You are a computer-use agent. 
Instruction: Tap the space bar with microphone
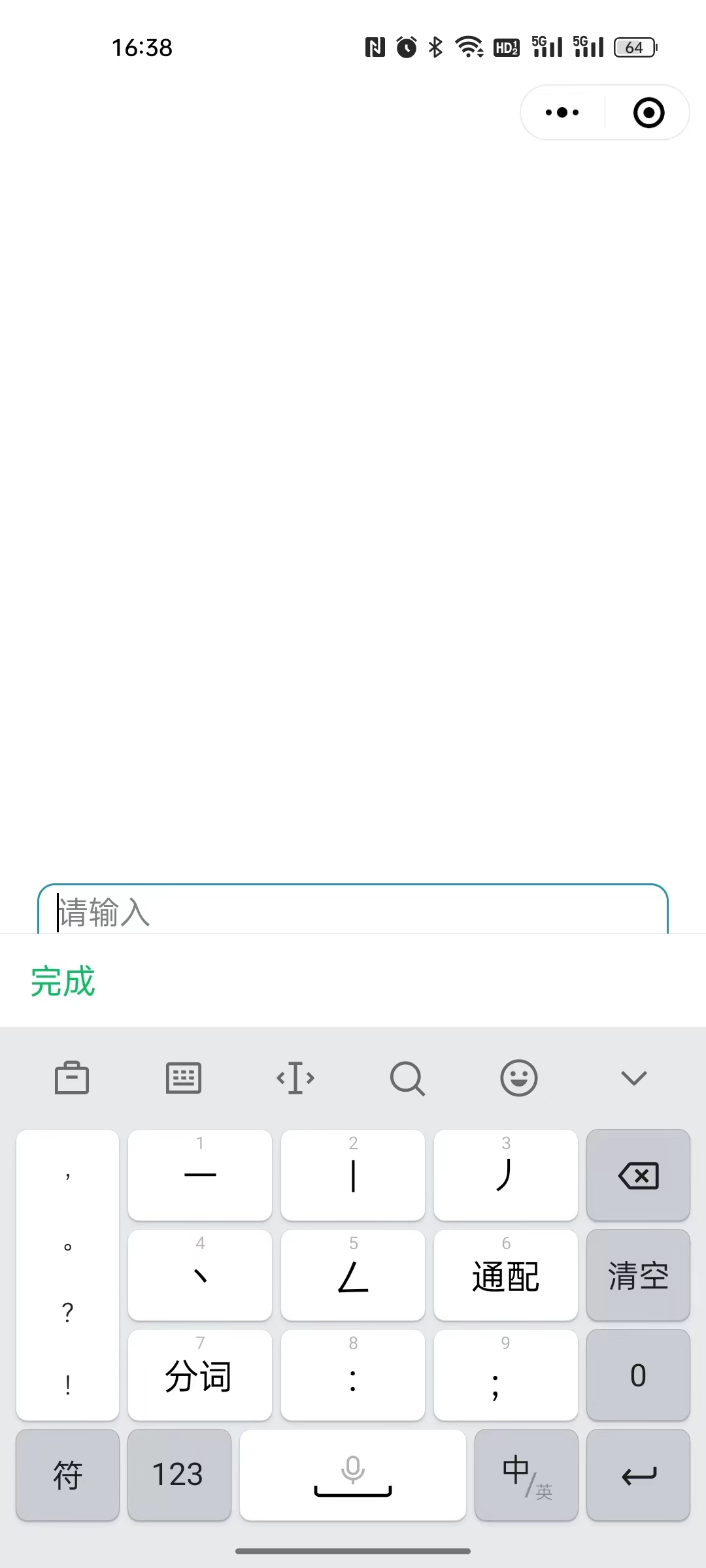[x=352, y=1475]
